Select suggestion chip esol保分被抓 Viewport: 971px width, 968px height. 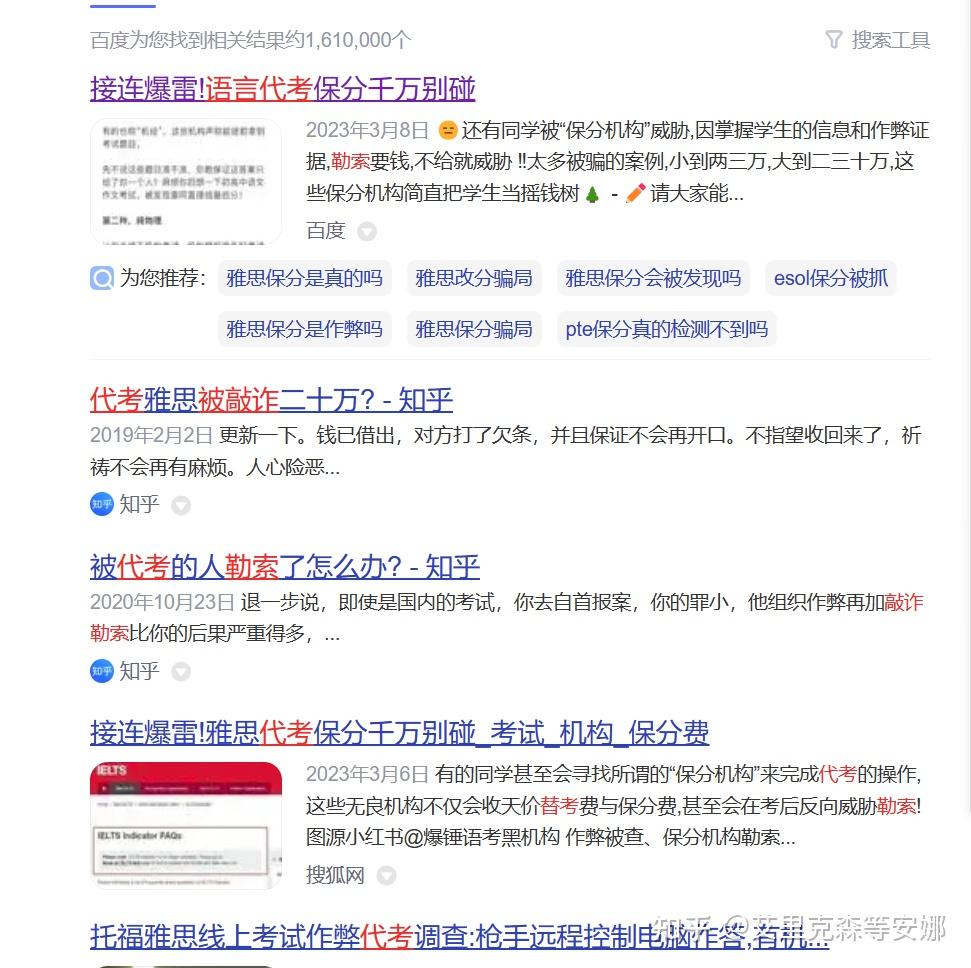[x=830, y=278]
